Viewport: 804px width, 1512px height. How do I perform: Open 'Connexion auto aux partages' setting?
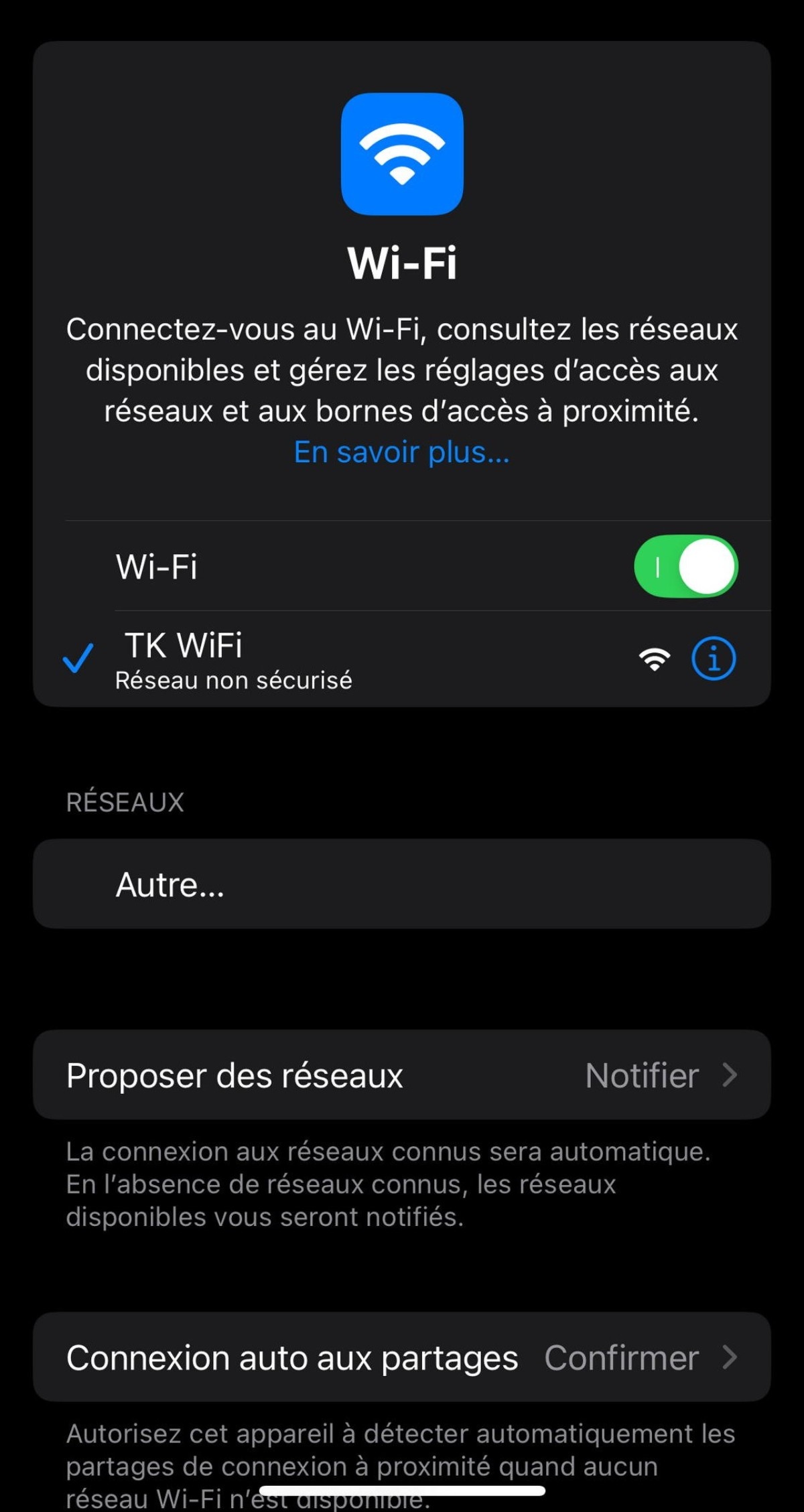point(401,1358)
